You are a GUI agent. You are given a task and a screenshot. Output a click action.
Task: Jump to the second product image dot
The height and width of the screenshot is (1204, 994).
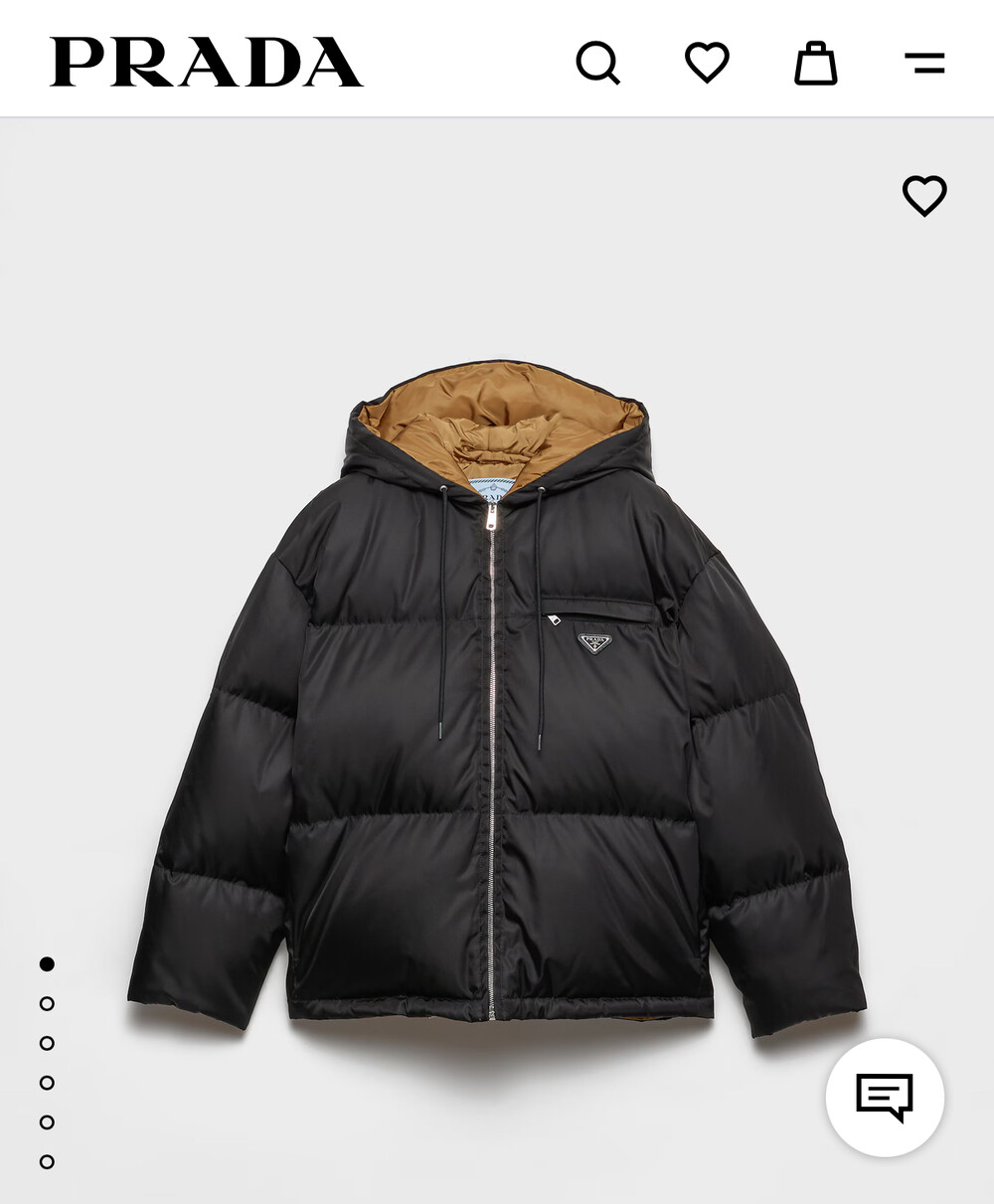(x=47, y=1003)
